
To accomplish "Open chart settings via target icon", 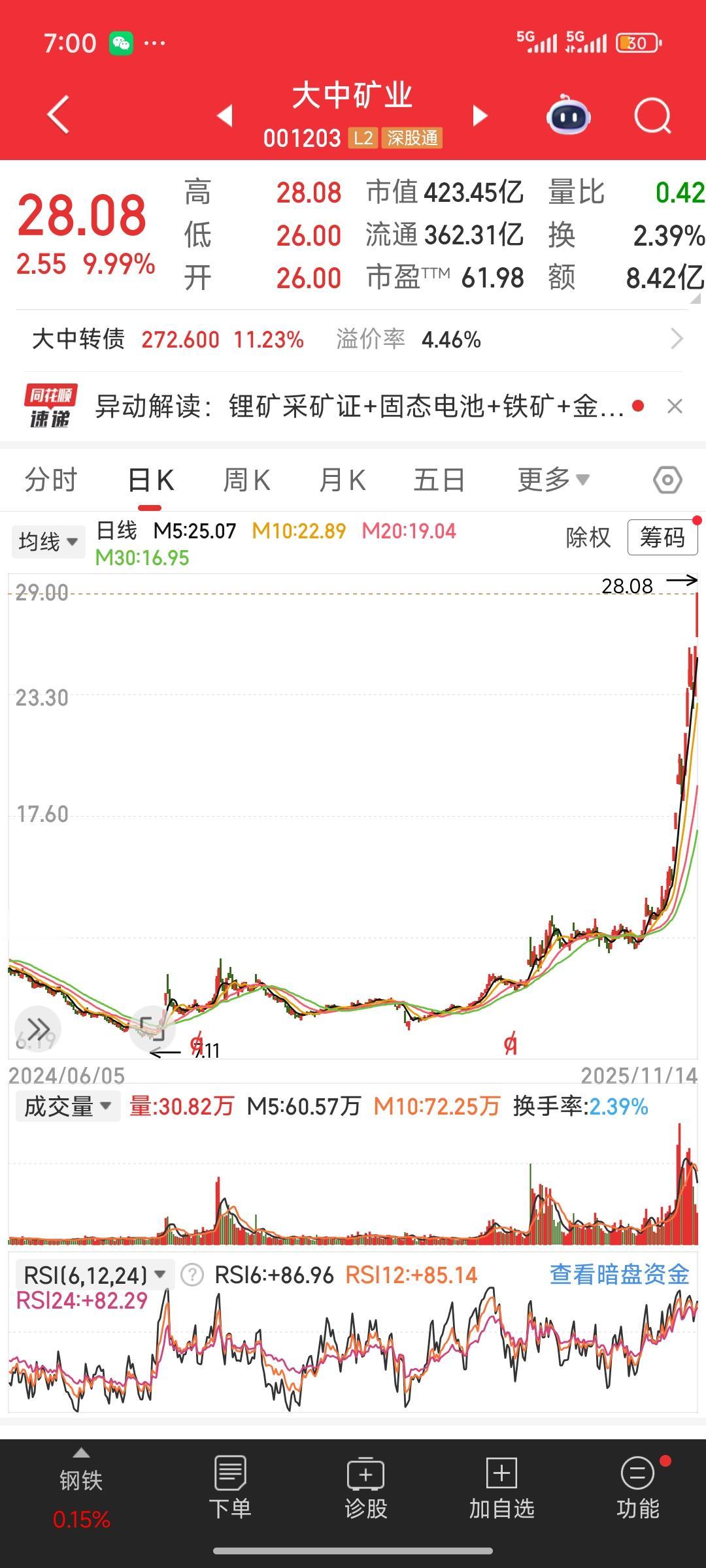I will (x=668, y=479).
